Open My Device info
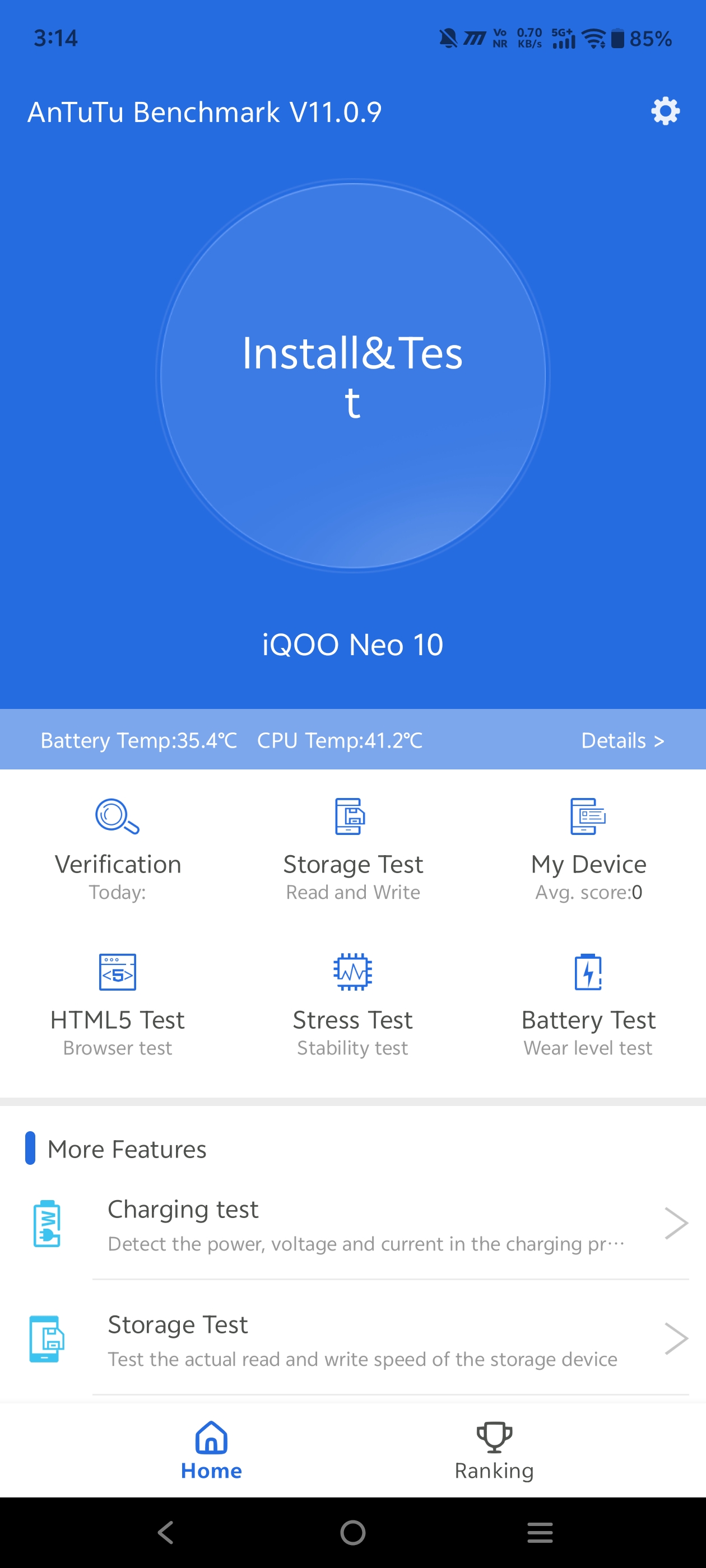Image resolution: width=706 pixels, height=1568 pixels. (588, 848)
